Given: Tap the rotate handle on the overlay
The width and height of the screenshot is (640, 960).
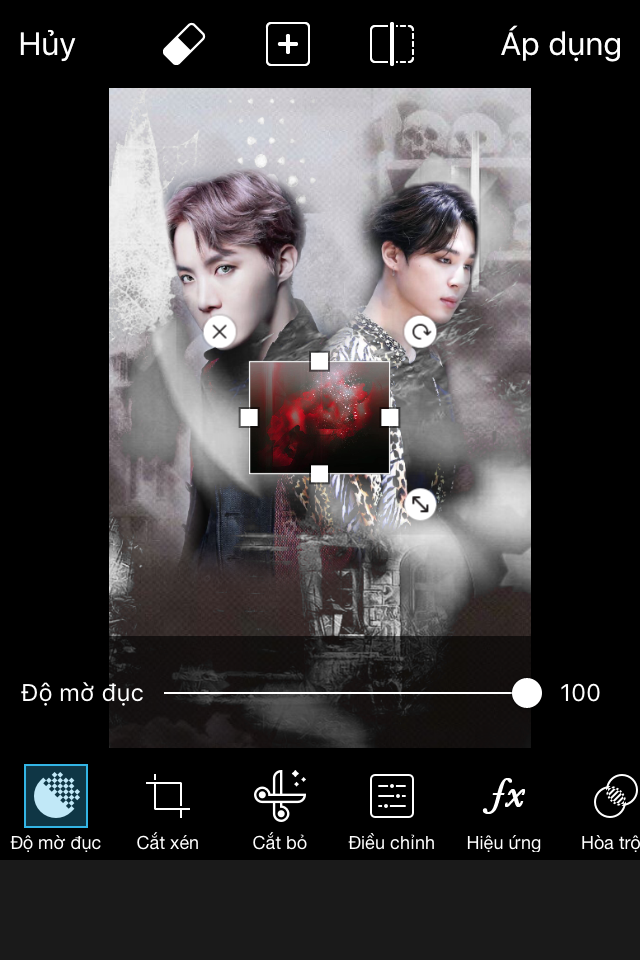Looking at the screenshot, I should 420,331.
